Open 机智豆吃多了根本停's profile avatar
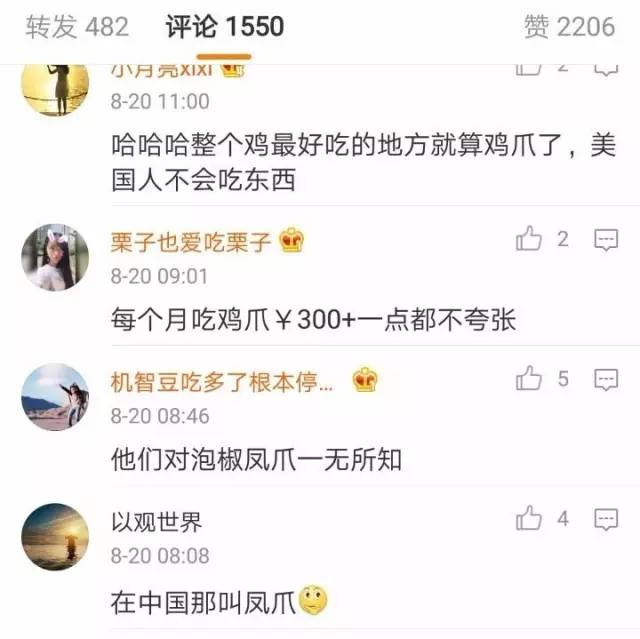Viewport: 640px width, 639px height. (x=55, y=397)
